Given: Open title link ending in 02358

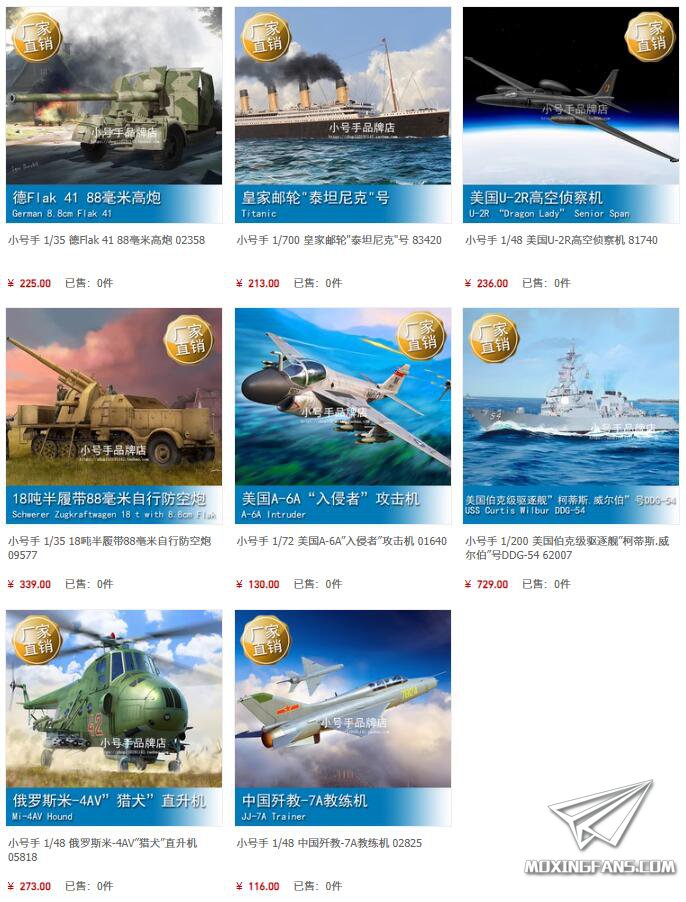Looking at the screenshot, I should click(x=106, y=240).
